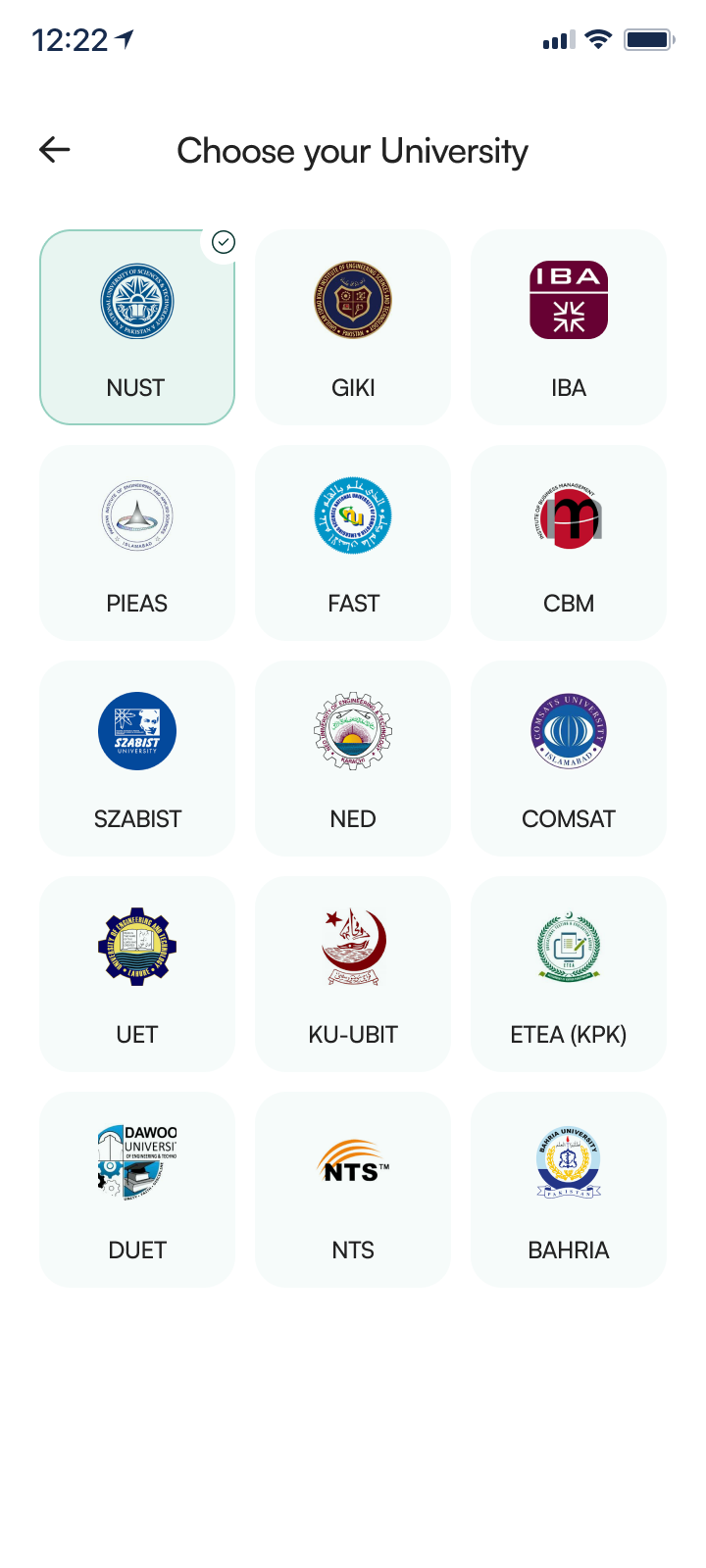
Task: Tap the CBM university tile
Action: pyautogui.click(x=569, y=543)
